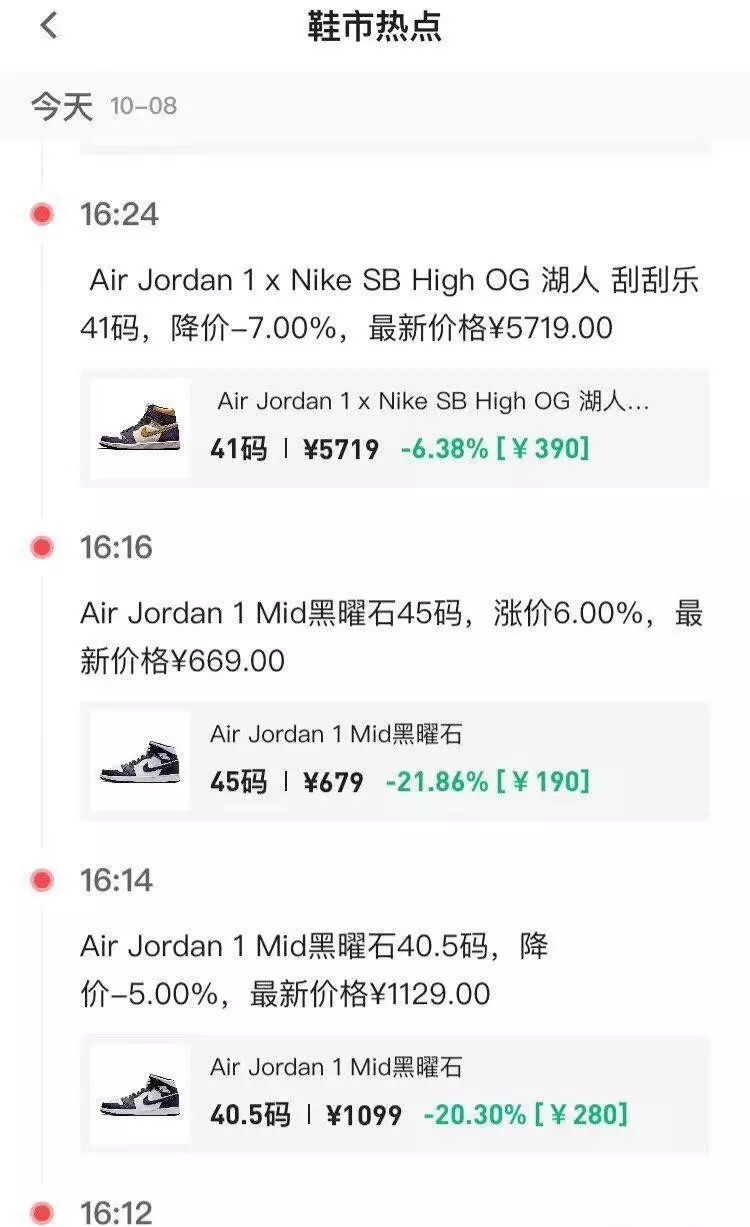Viewport: 750px width, 1227px height.
Task: Open the Air Jordan 1 x Nike SB 湖人 41码 card
Action: pyautogui.click(x=395, y=427)
